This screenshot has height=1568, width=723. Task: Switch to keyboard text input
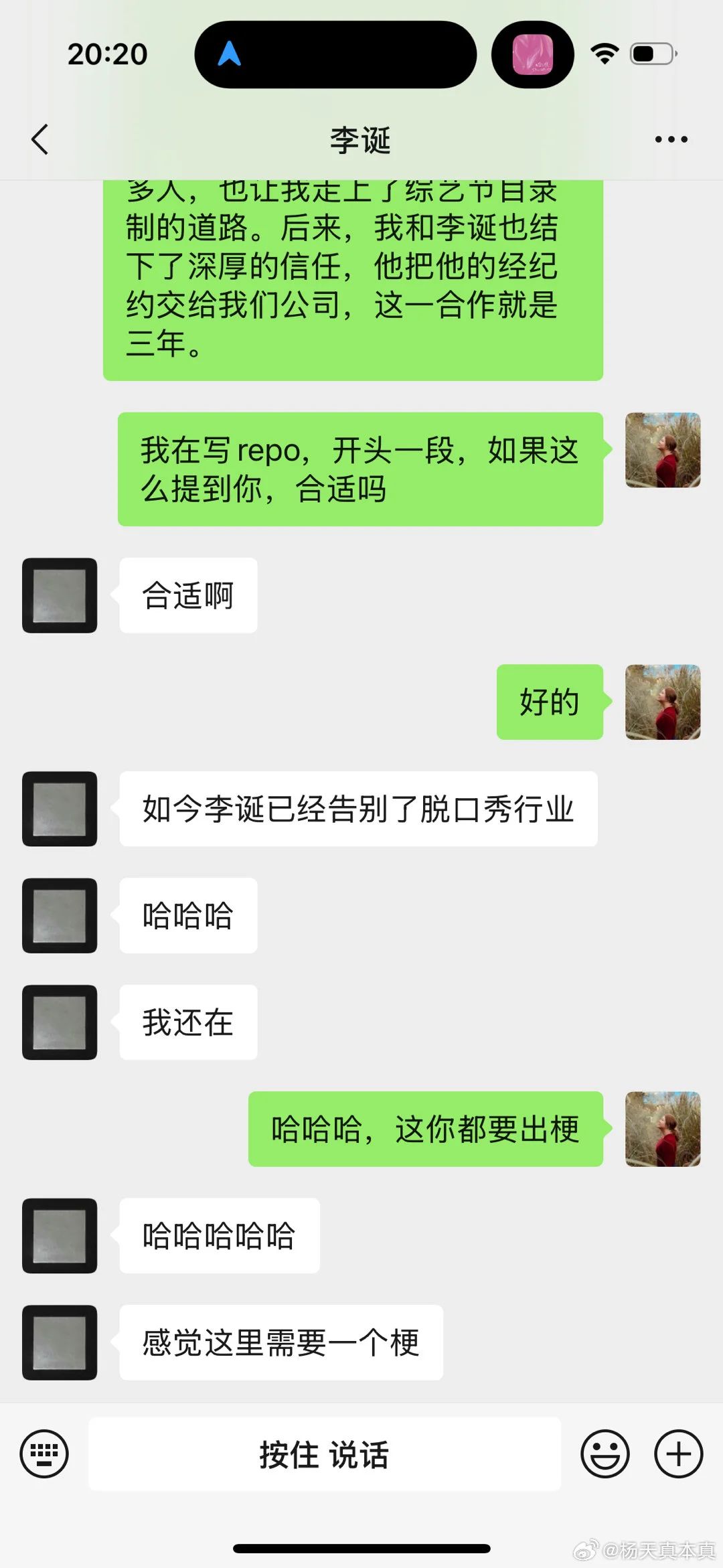point(44,1454)
